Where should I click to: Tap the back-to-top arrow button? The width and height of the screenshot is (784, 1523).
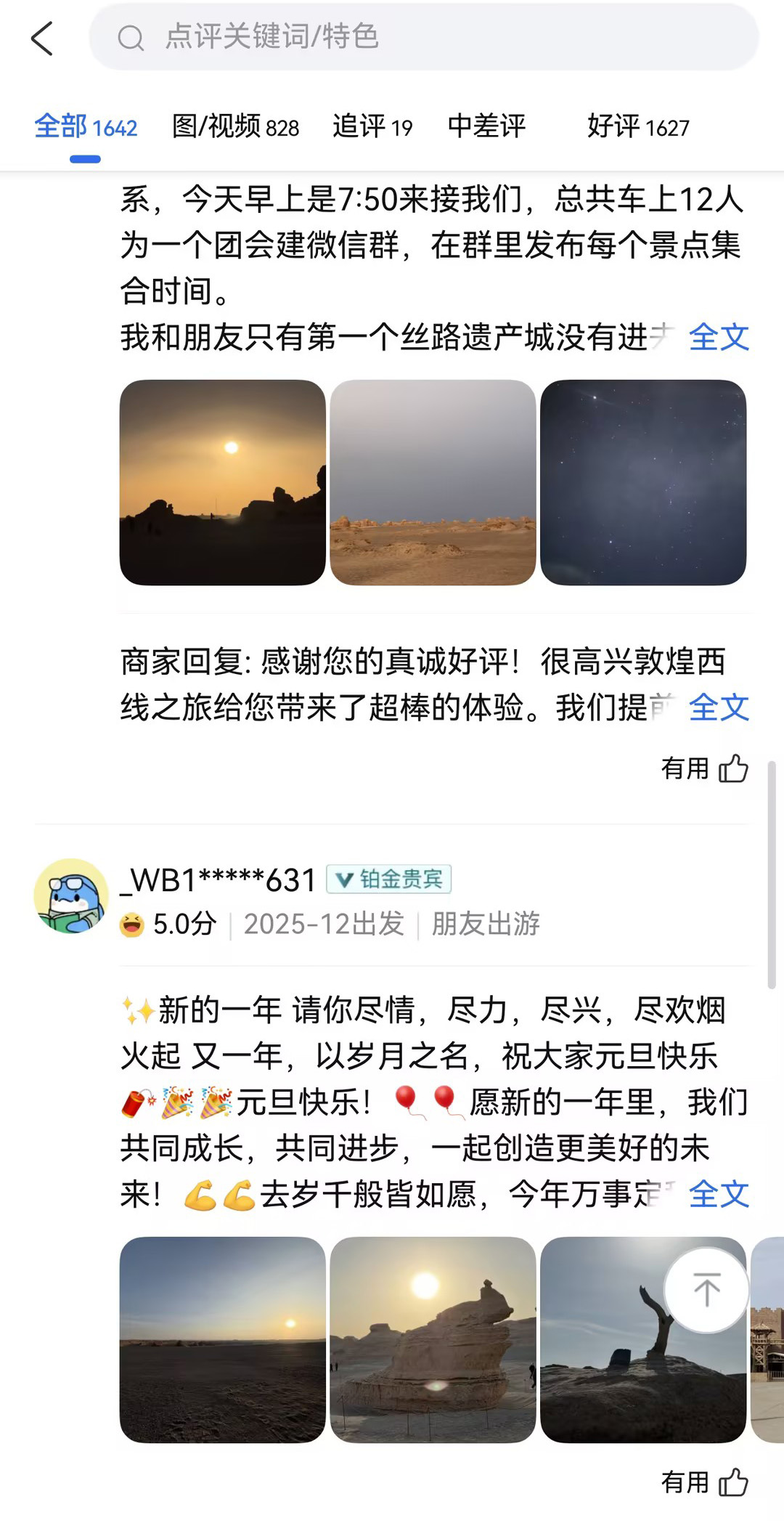point(706,1290)
